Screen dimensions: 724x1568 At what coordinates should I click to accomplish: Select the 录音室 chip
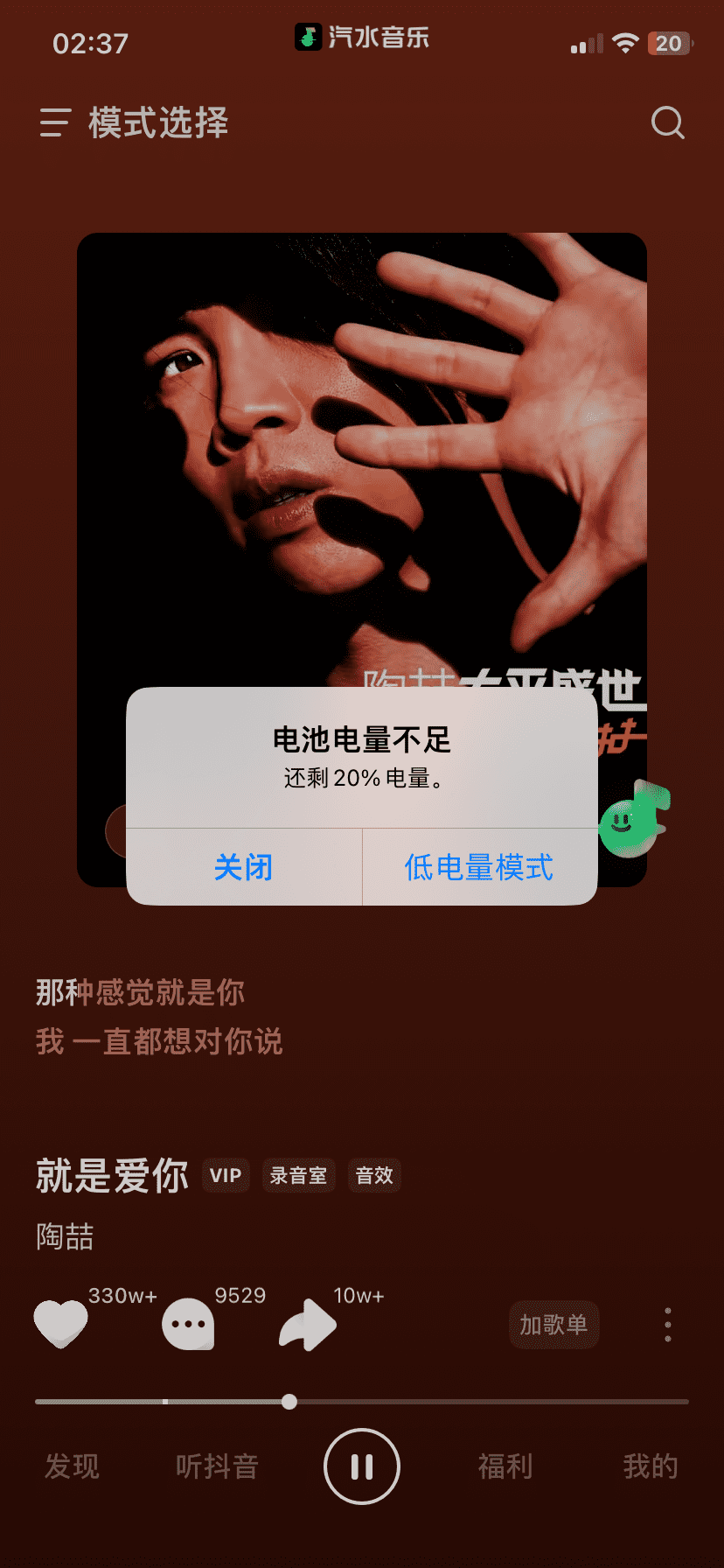click(x=298, y=1175)
